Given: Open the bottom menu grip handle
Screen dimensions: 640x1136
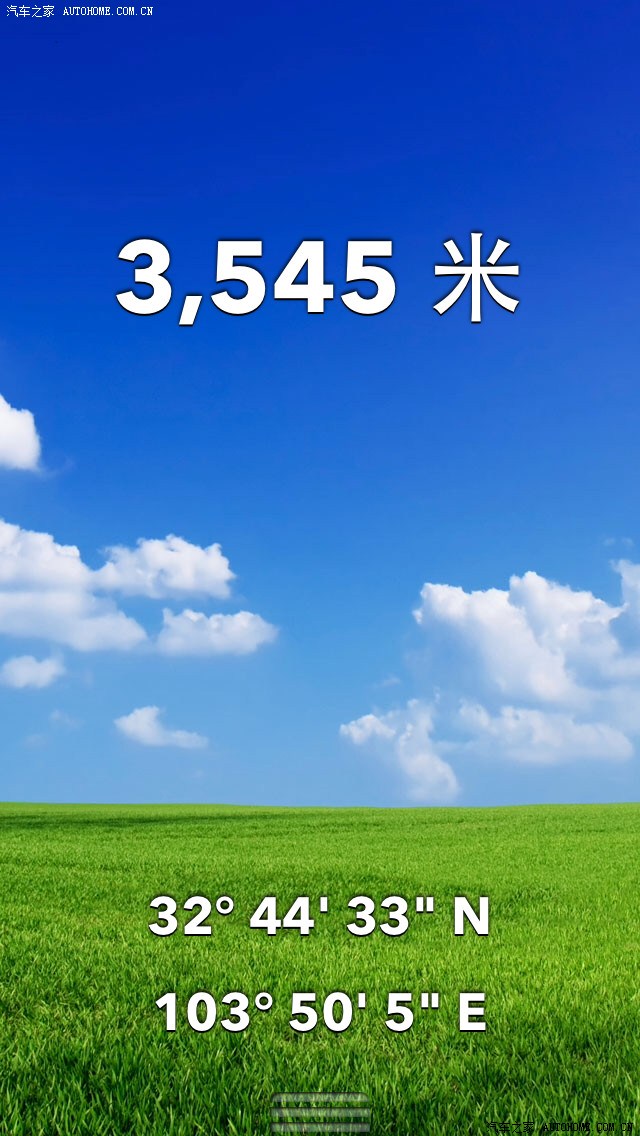Looking at the screenshot, I should (x=320, y=1113).
